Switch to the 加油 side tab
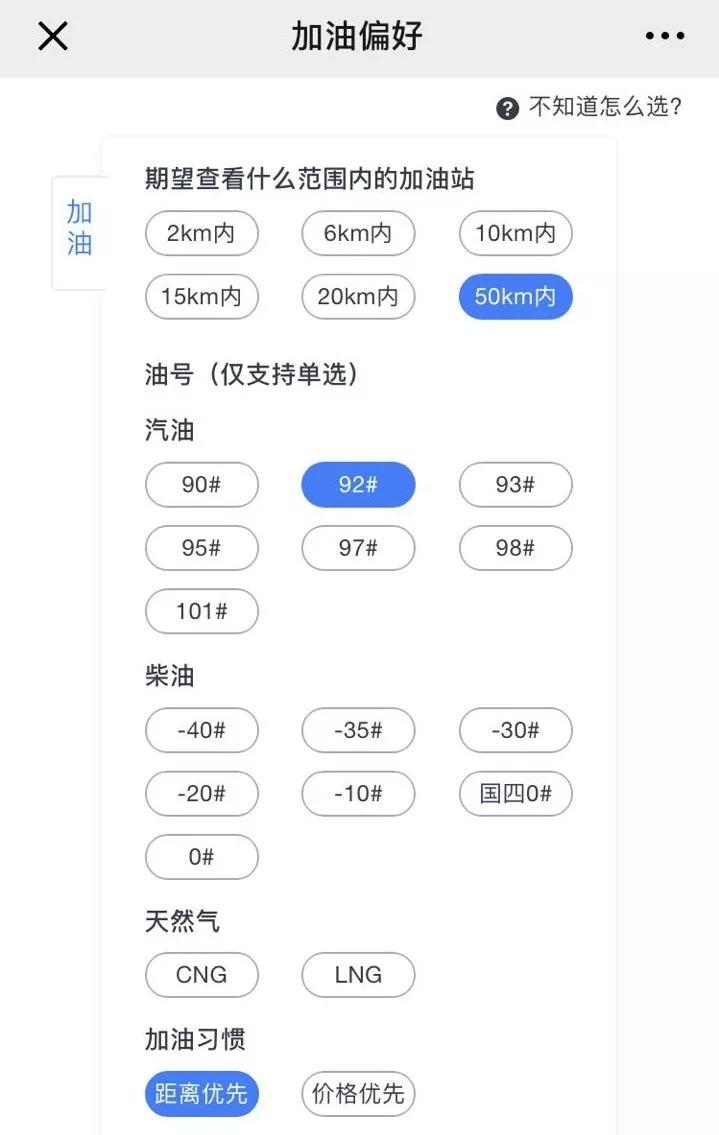Image resolution: width=719 pixels, height=1135 pixels. point(80,228)
